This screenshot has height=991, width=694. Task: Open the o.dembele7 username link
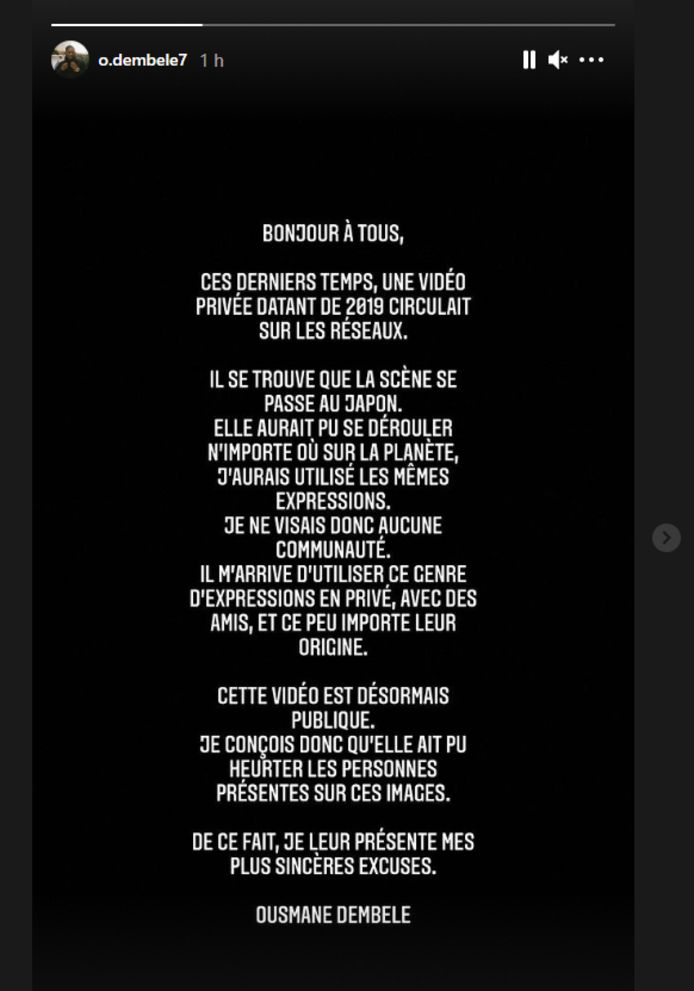tap(142, 60)
